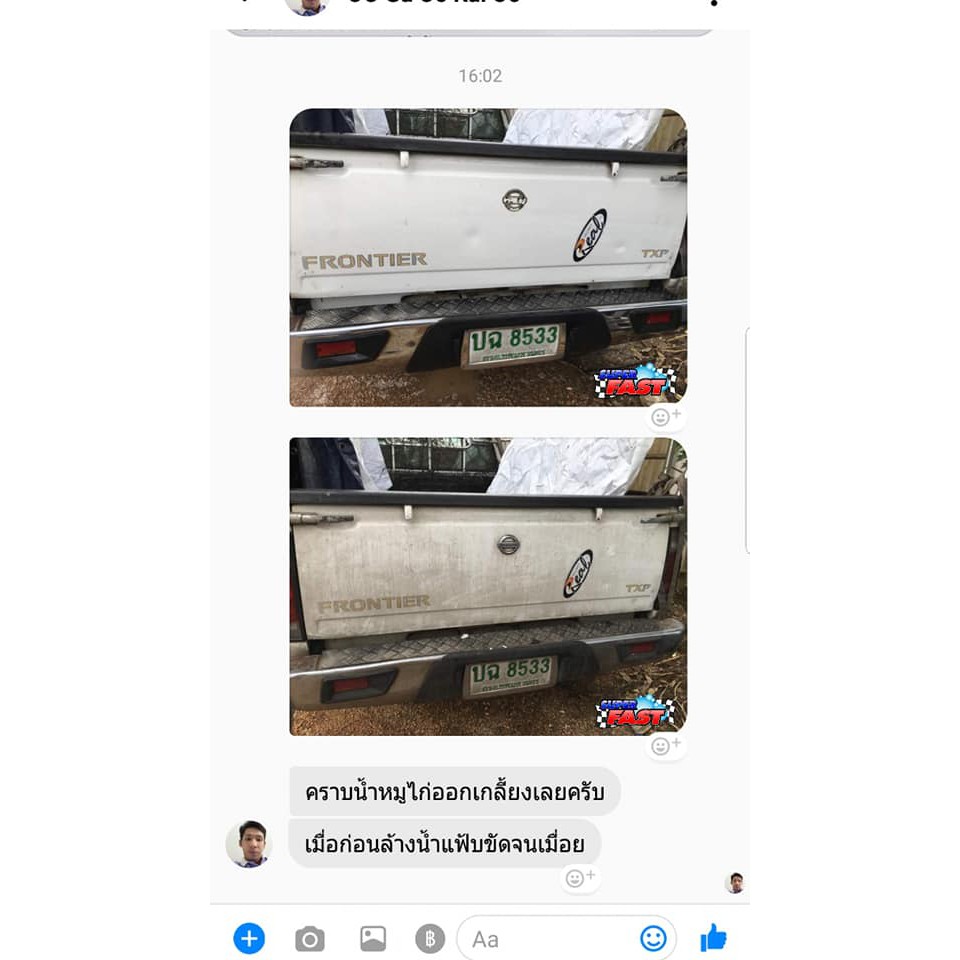This screenshot has height=960, width=960.
Task: Open the blue plus attachments menu
Action: point(249,938)
